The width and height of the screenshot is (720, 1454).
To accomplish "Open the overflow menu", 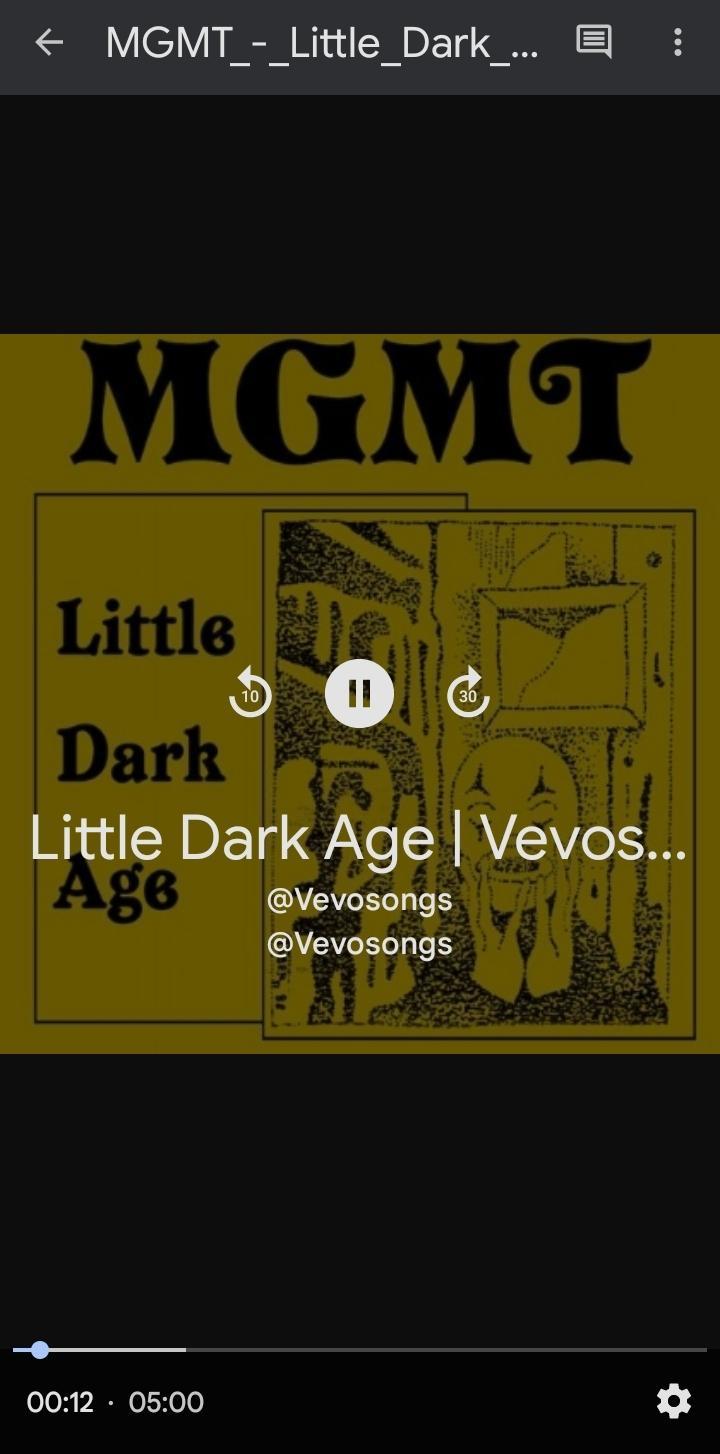I will coord(678,42).
